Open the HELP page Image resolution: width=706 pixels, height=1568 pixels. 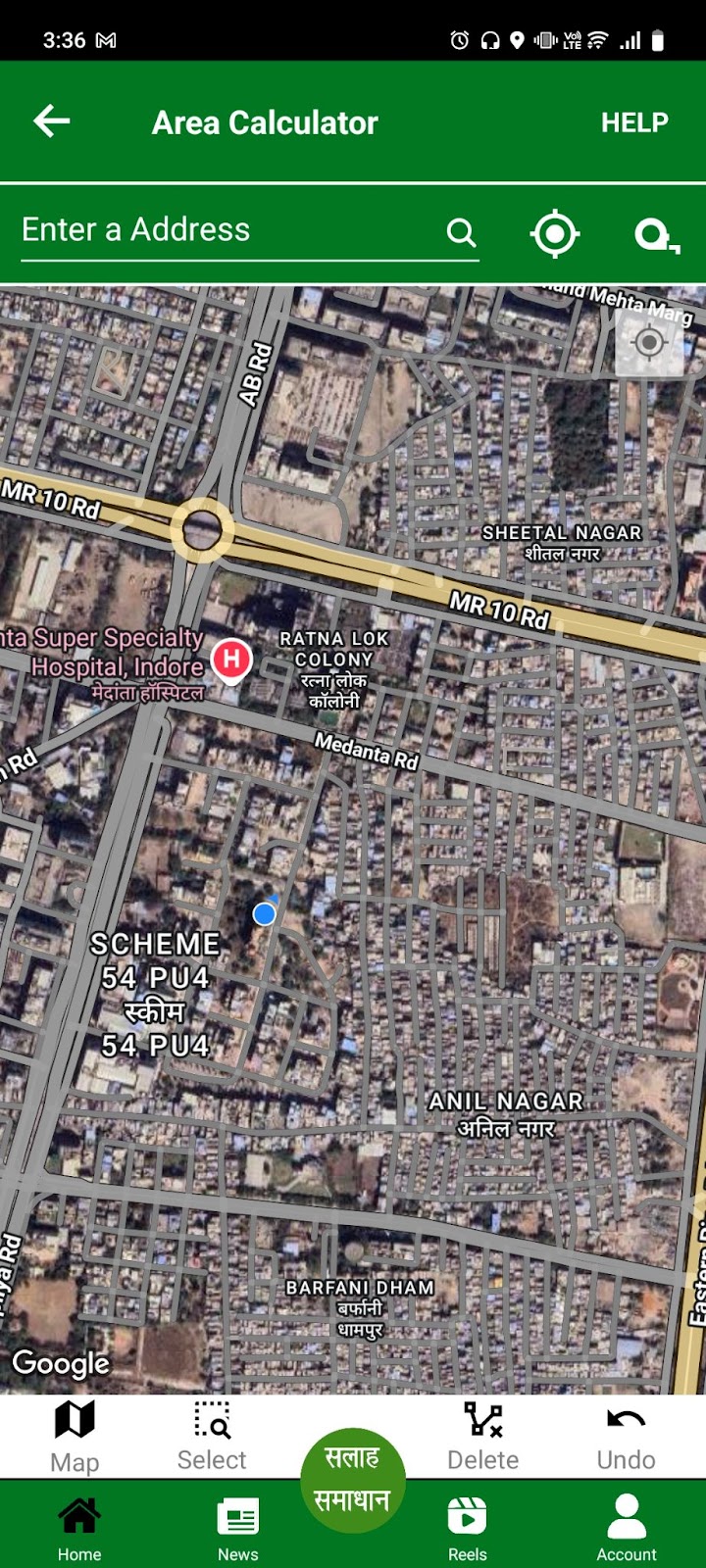[634, 122]
